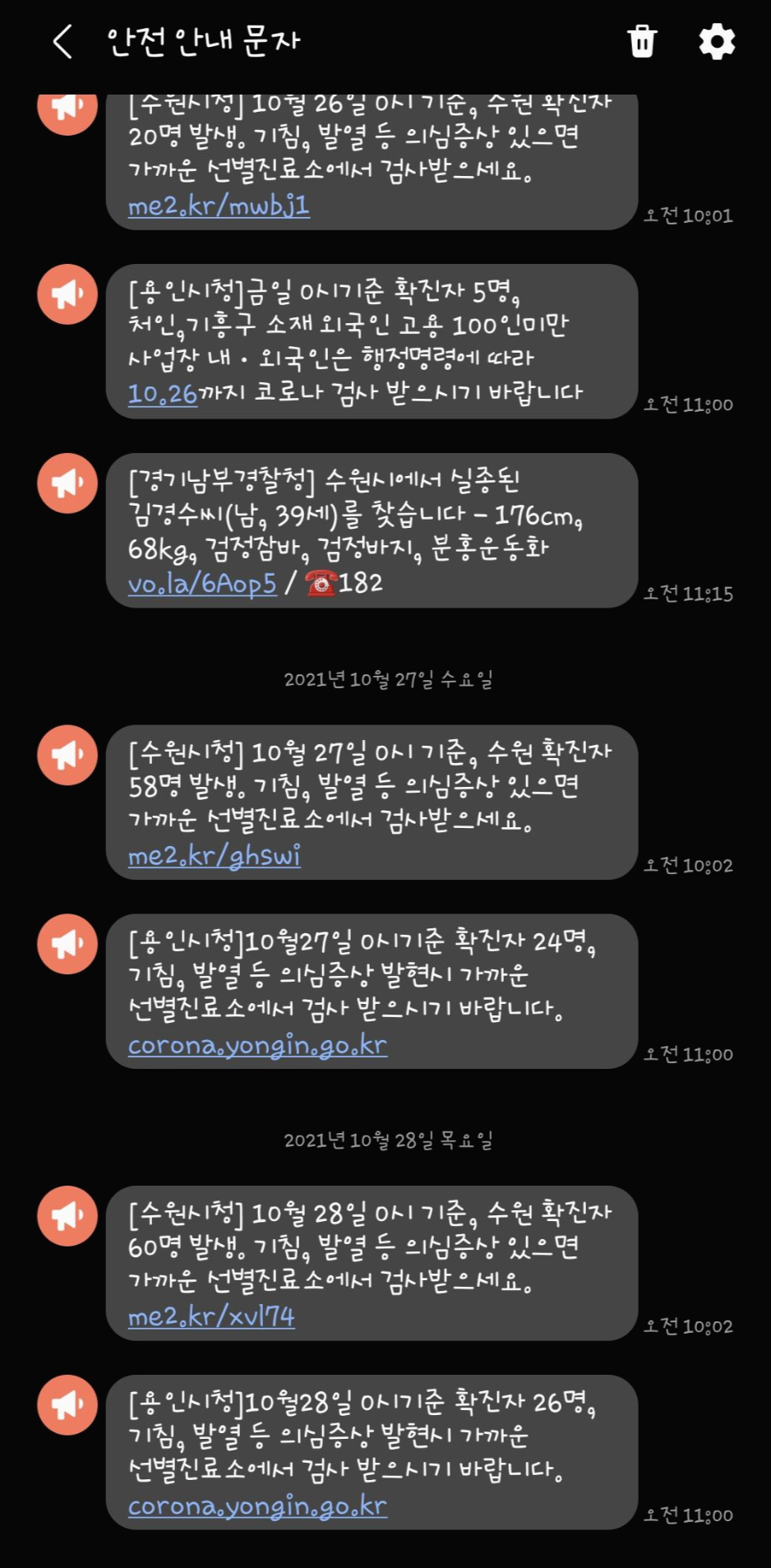Tap the megaphone icon beside the Yongin 5-case alert

click(x=68, y=294)
